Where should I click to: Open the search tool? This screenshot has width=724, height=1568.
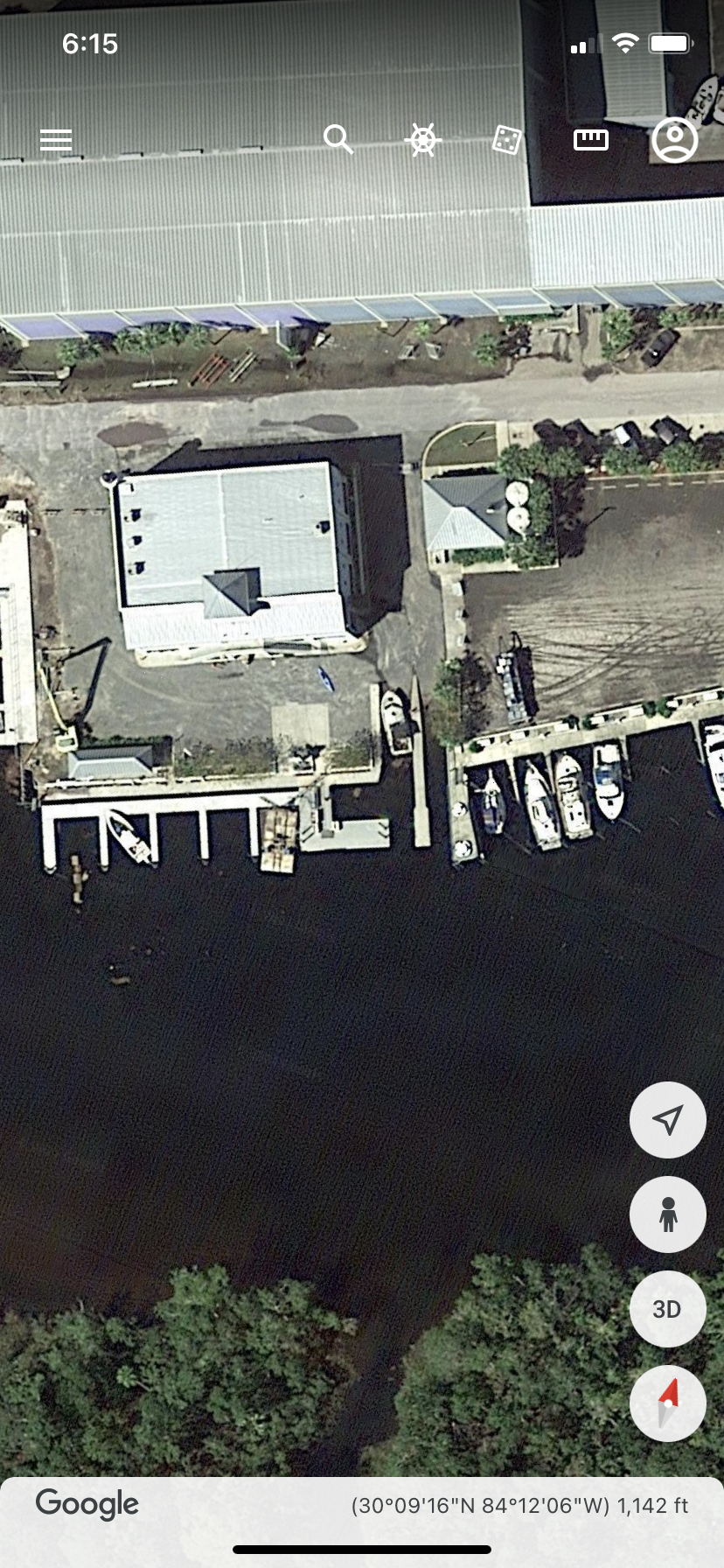(338, 140)
